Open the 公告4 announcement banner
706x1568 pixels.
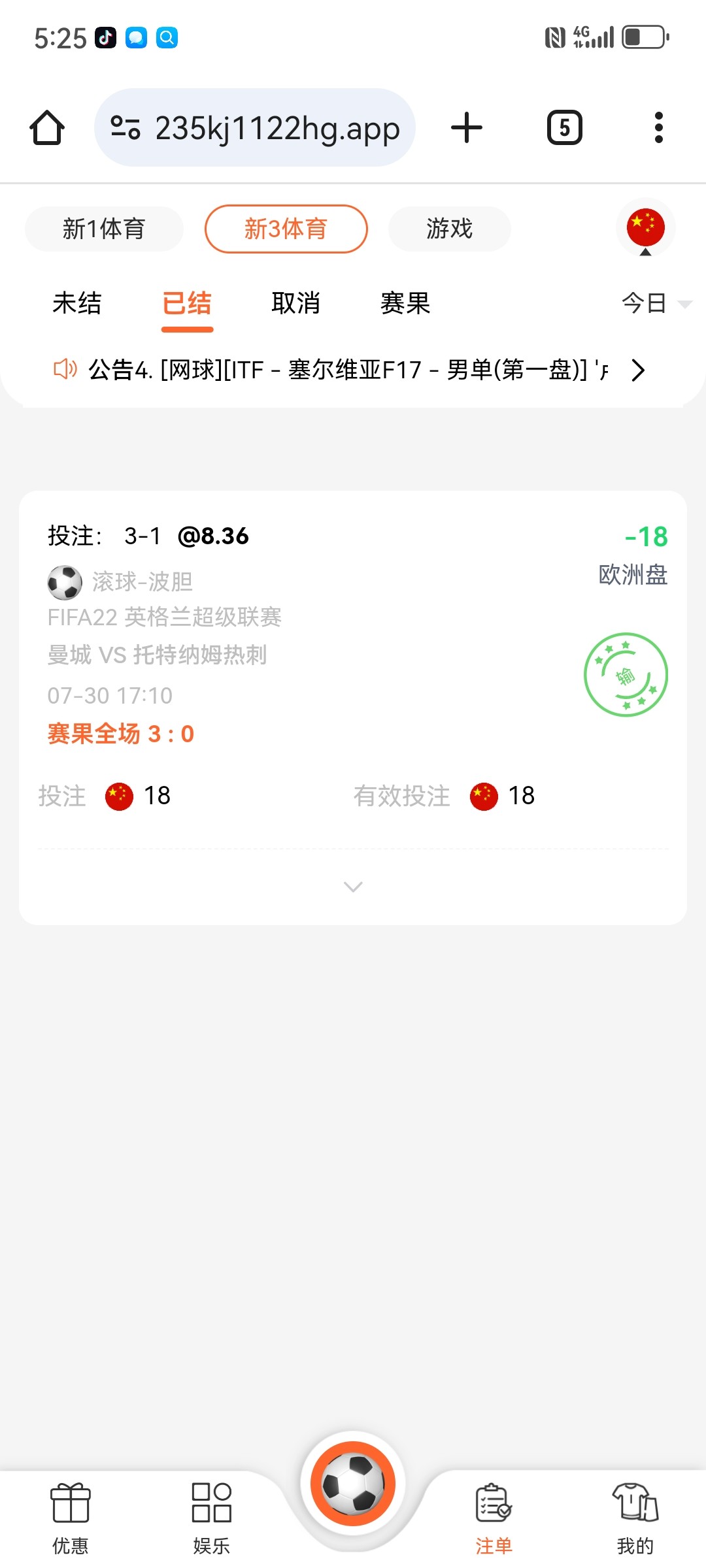[350, 370]
